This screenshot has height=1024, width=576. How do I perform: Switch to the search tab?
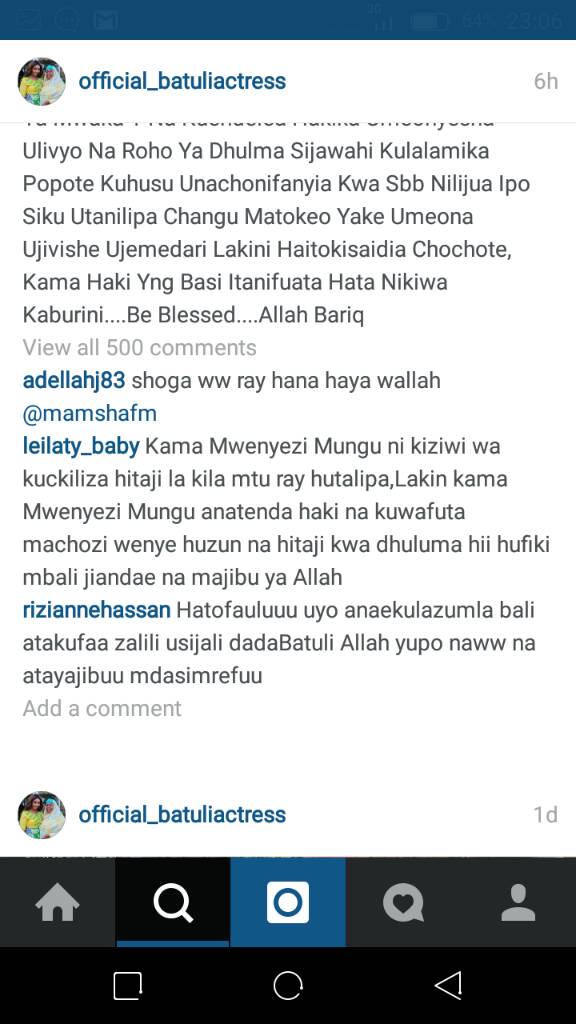(x=172, y=903)
